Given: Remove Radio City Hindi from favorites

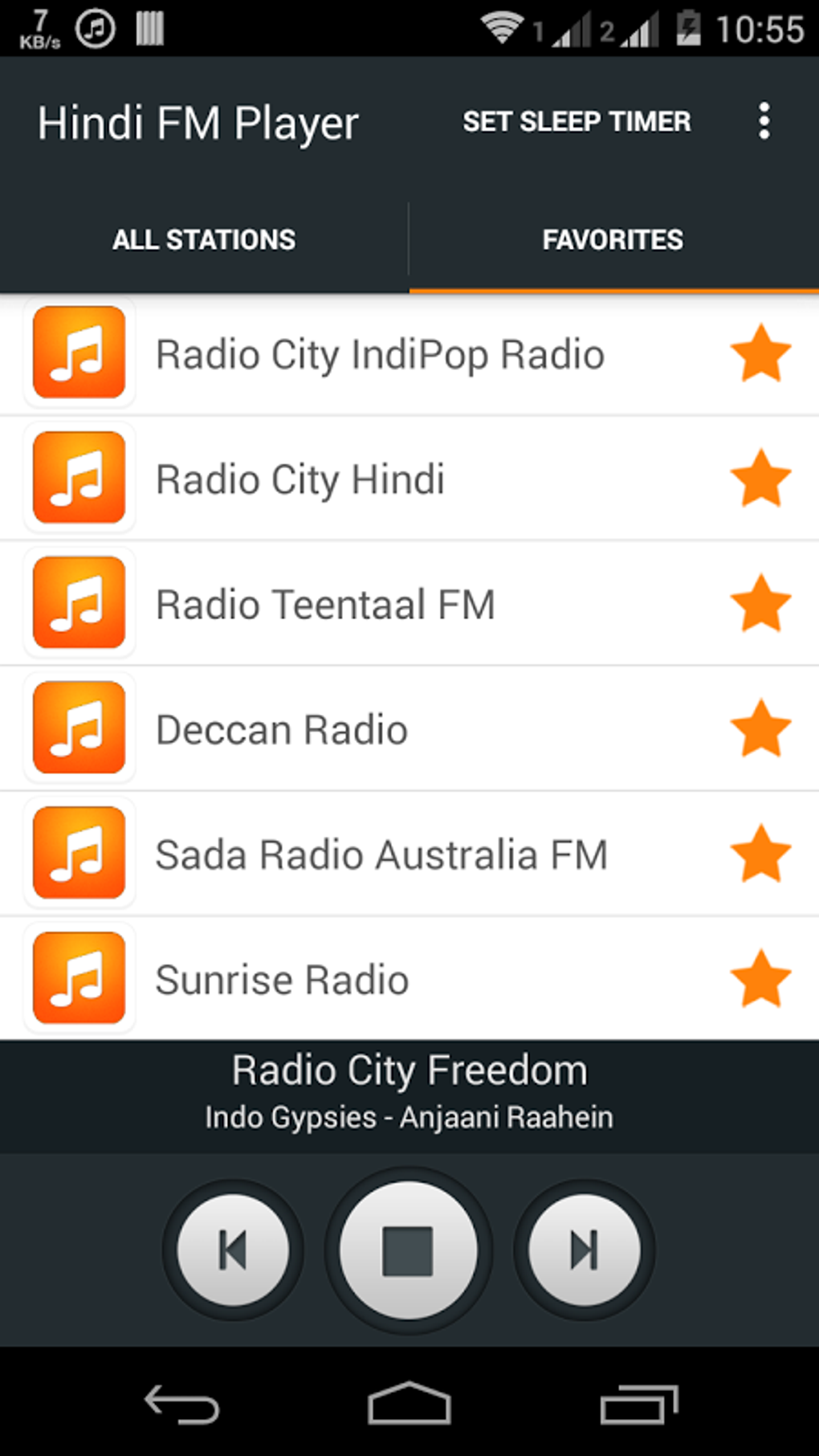Looking at the screenshot, I should [x=760, y=479].
